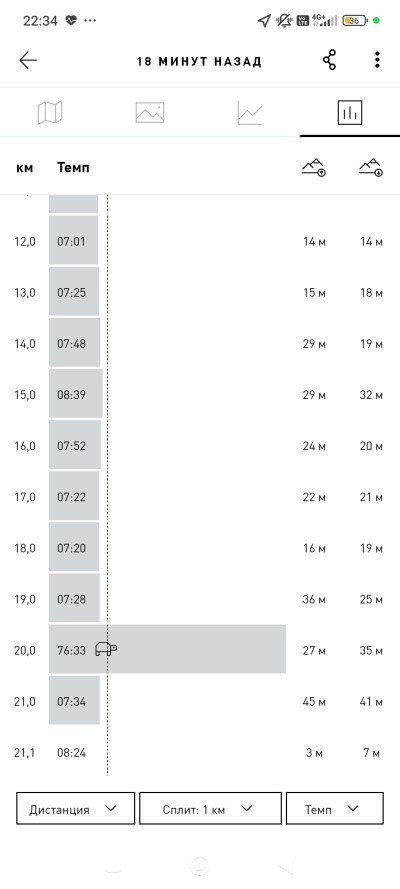Go back using the arrow icon
Image resolution: width=400 pixels, height=889 pixels.
[x=28, y=60]
